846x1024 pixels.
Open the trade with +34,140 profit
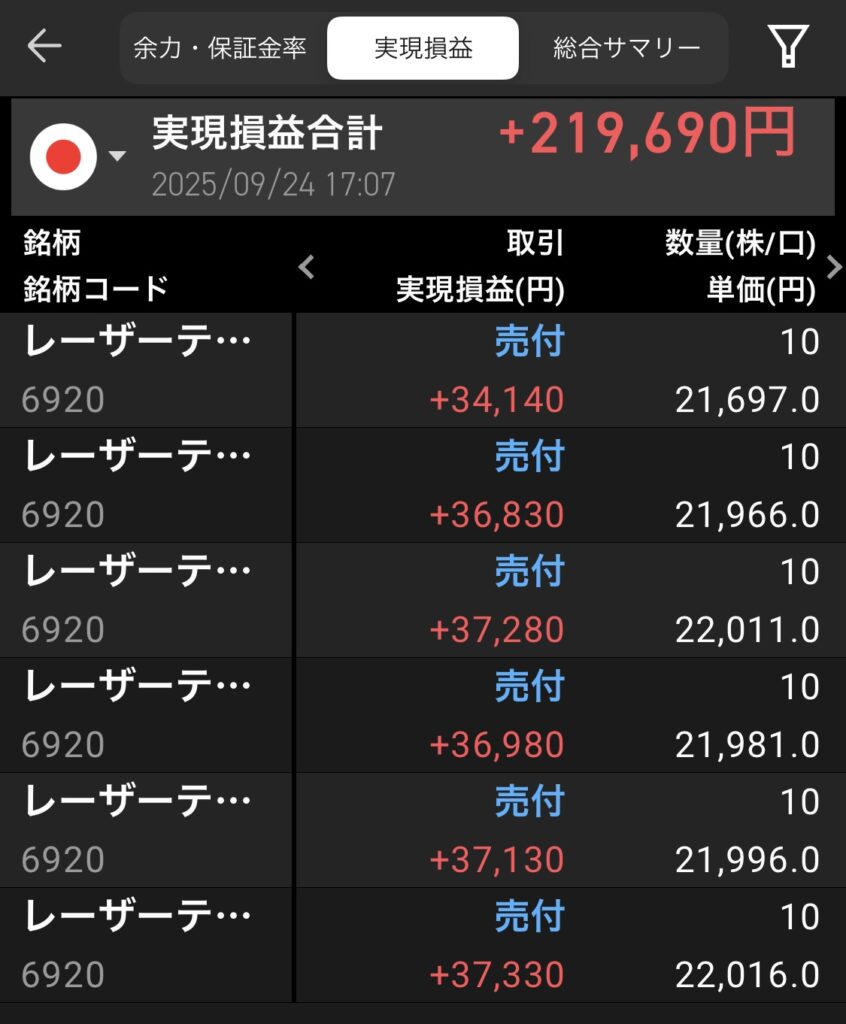[x=423, y=371]
